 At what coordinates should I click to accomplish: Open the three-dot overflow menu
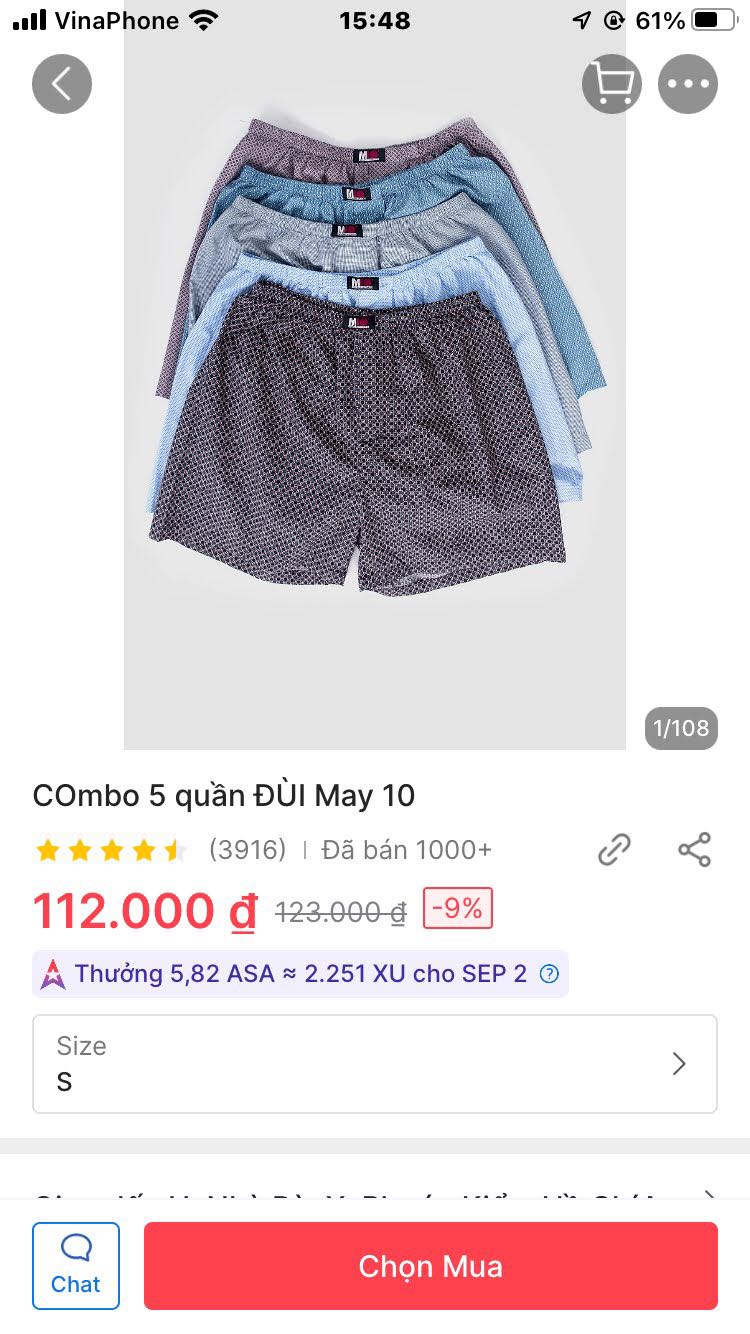pyautogui.click(x=688, y=84)
